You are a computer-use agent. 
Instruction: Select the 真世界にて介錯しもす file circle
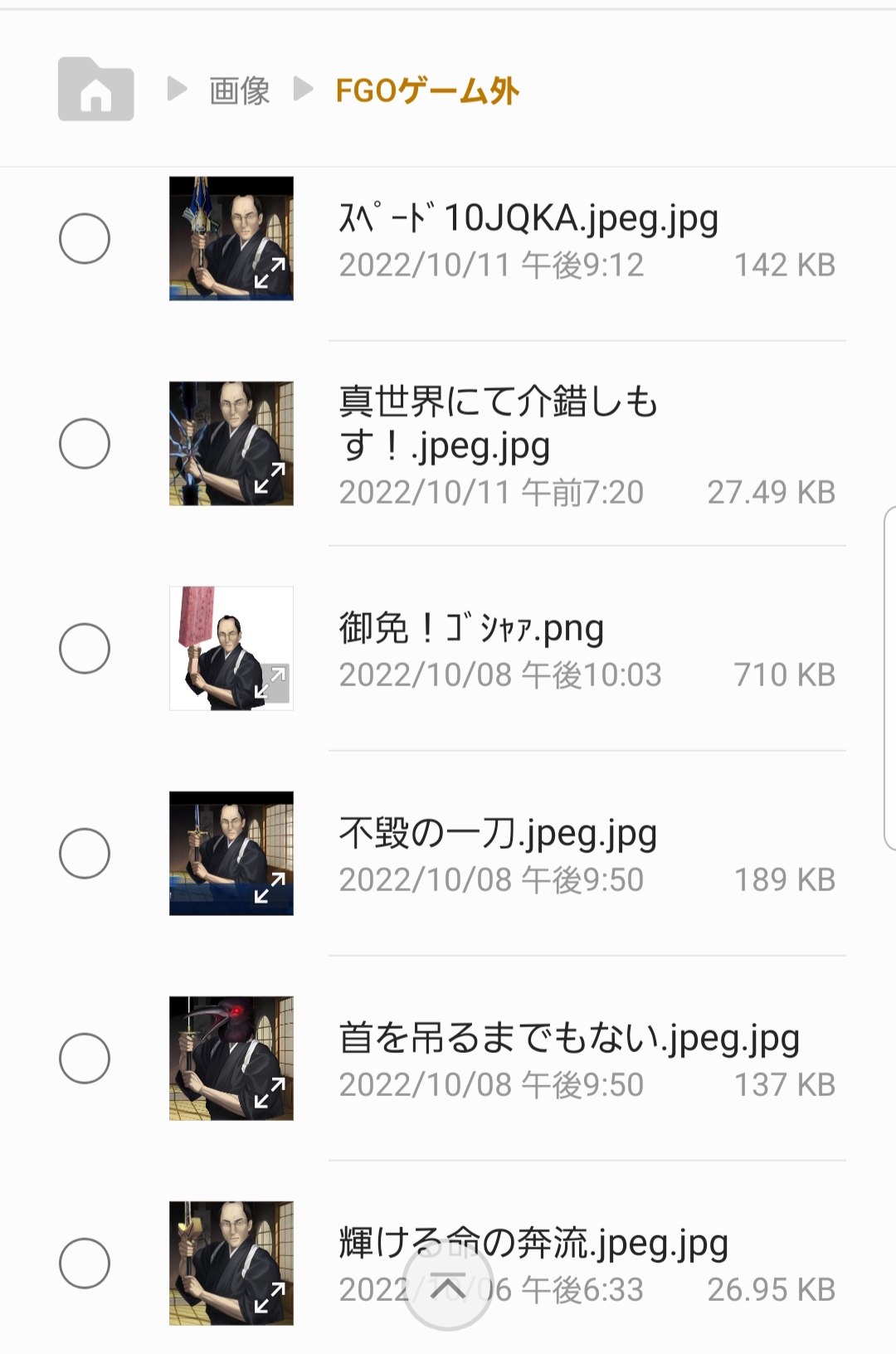pyautogui.click(x=85, y=444)
